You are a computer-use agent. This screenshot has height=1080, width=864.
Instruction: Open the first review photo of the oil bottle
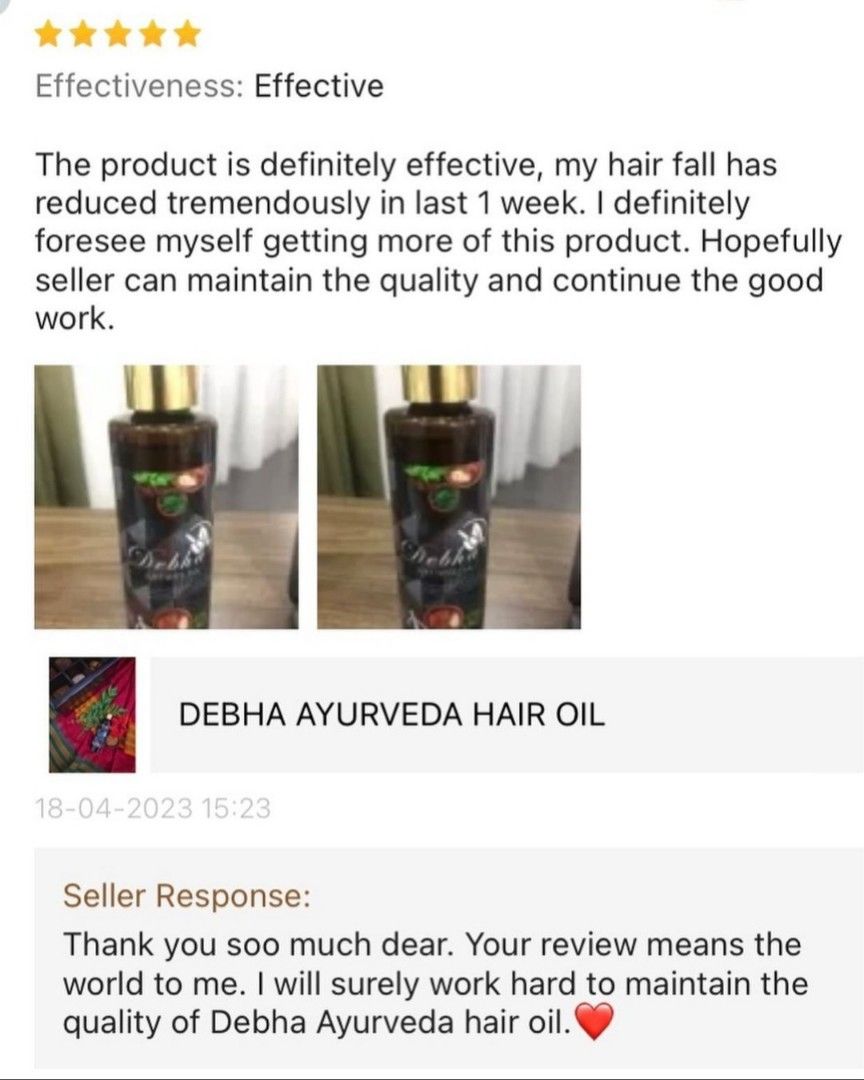[x=164, y=497]
